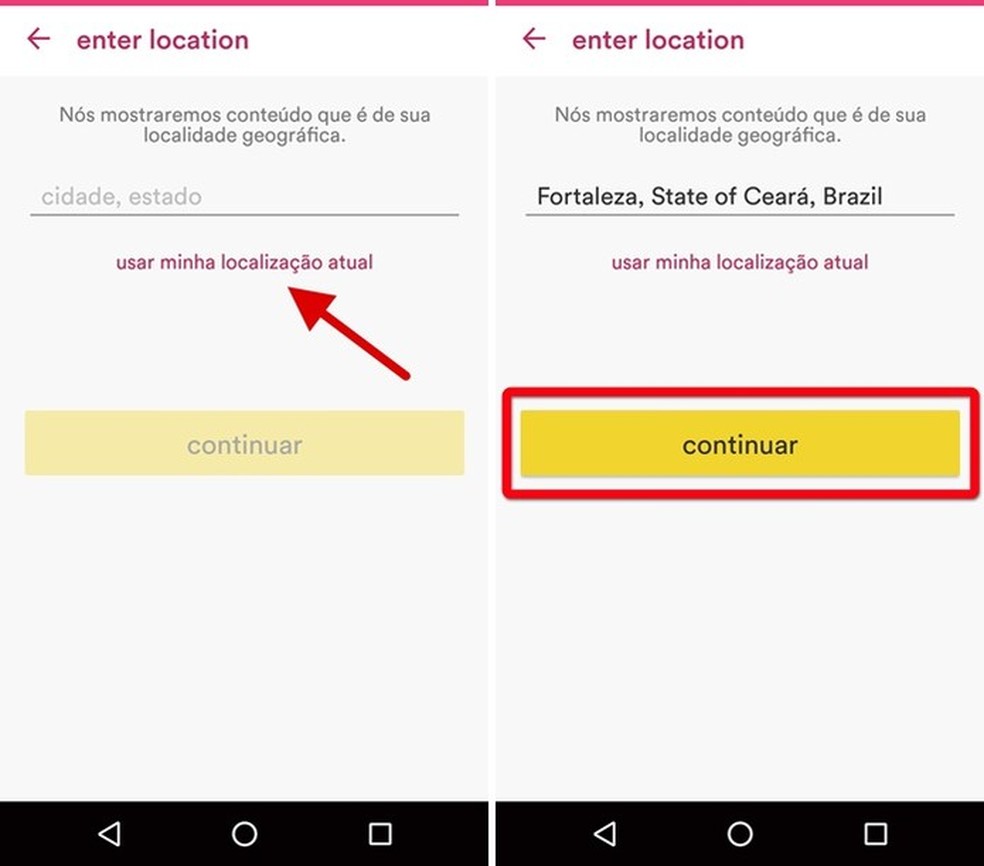Edit the Fortaleza, State of Ceará, Brazil field
The height and width of the screenshot is (866, 984).
[738, 196]
